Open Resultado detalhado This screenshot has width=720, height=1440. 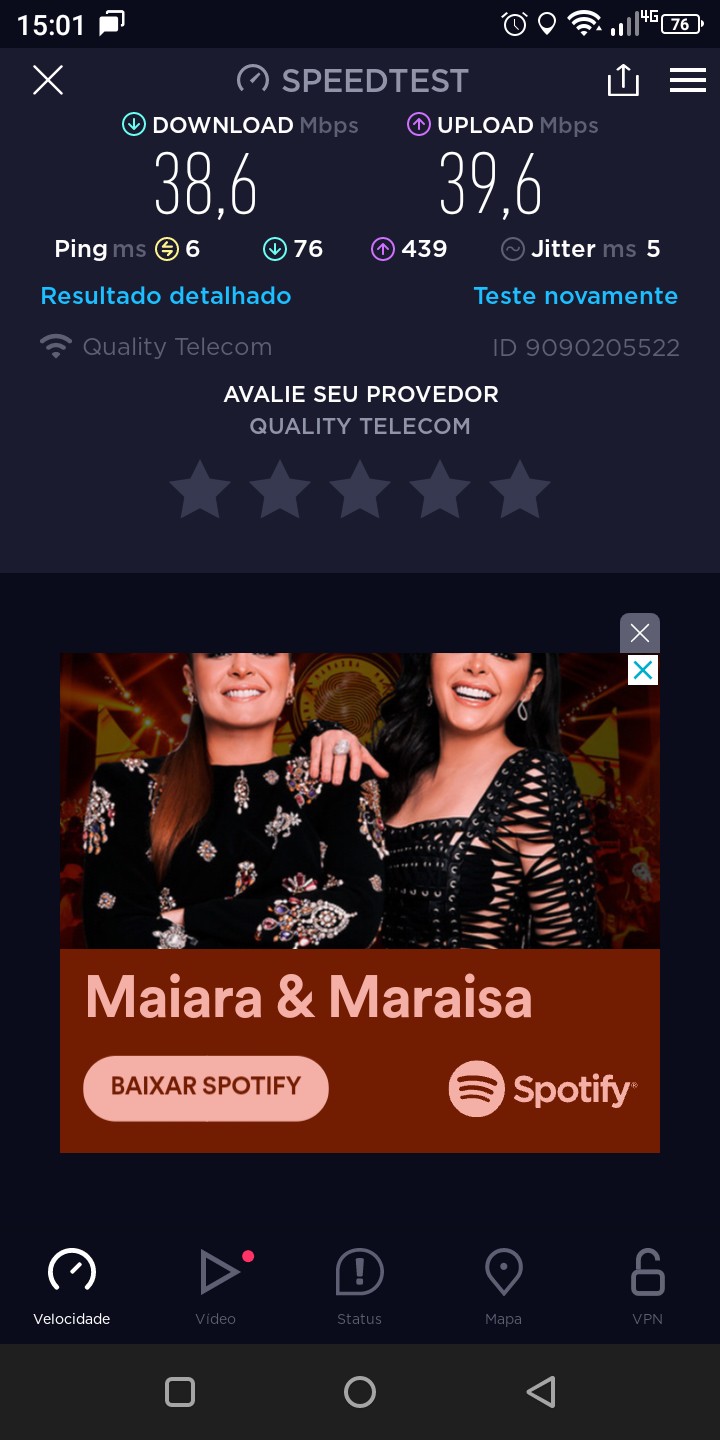pos(166,296)
